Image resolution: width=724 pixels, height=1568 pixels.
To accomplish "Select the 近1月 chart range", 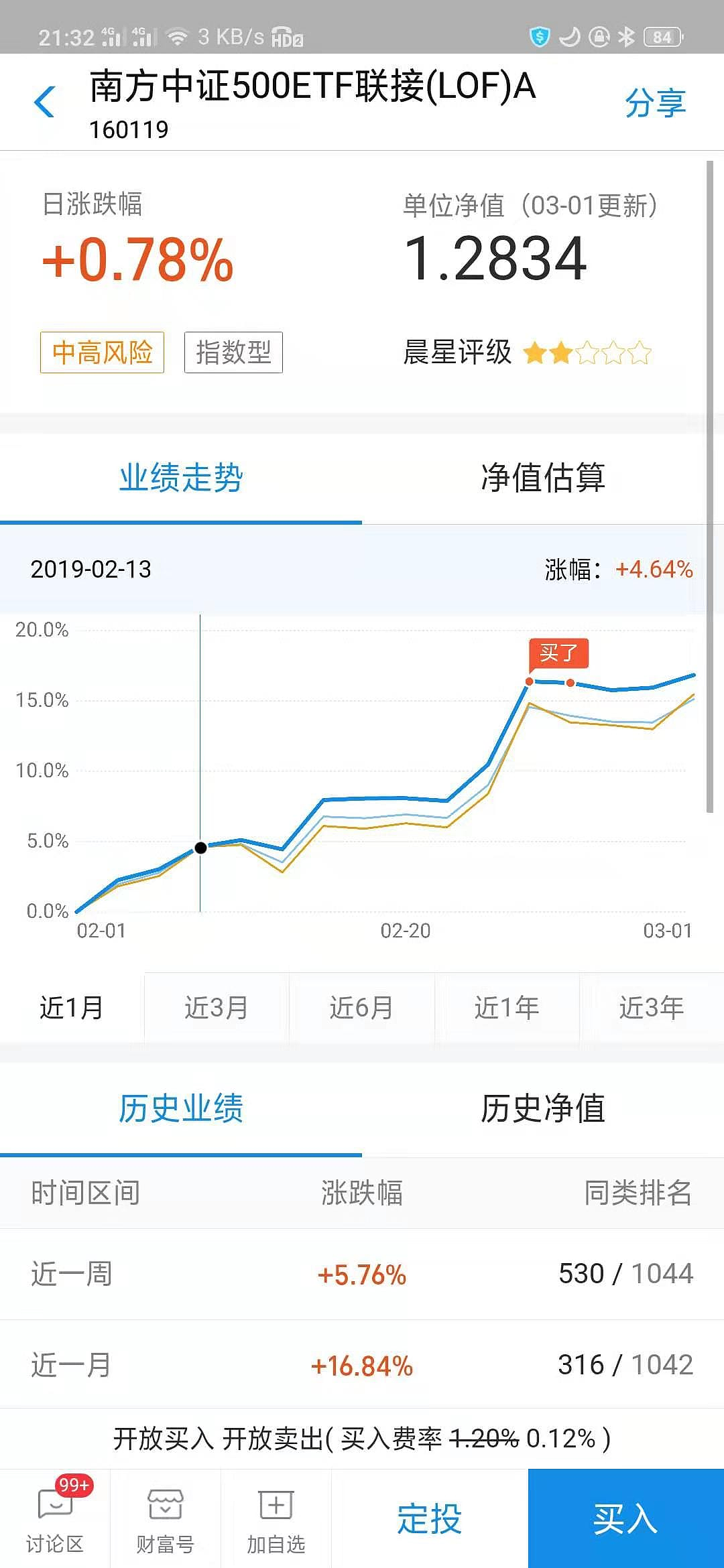I will [x=72, y=1008].
